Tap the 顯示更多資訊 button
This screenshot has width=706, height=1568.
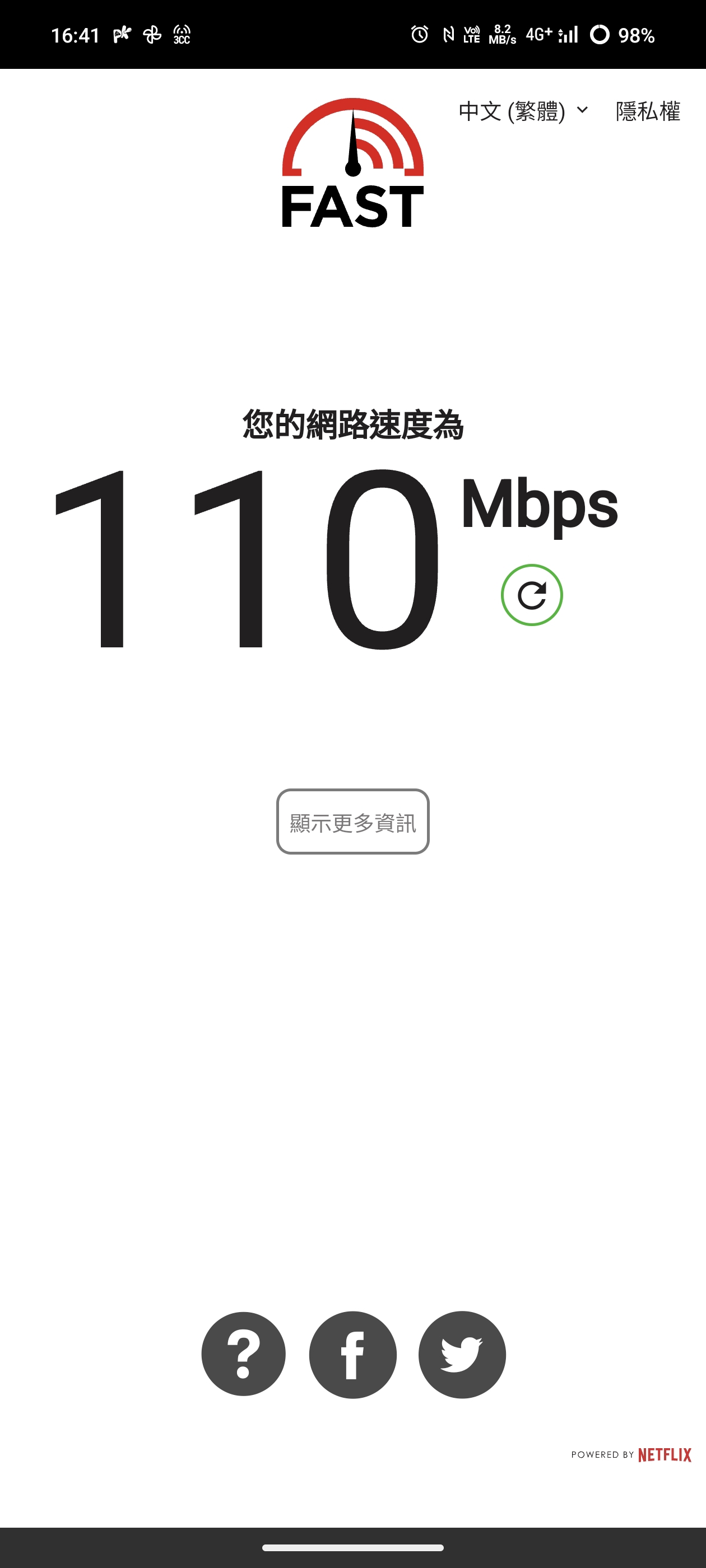pos(352,822)
